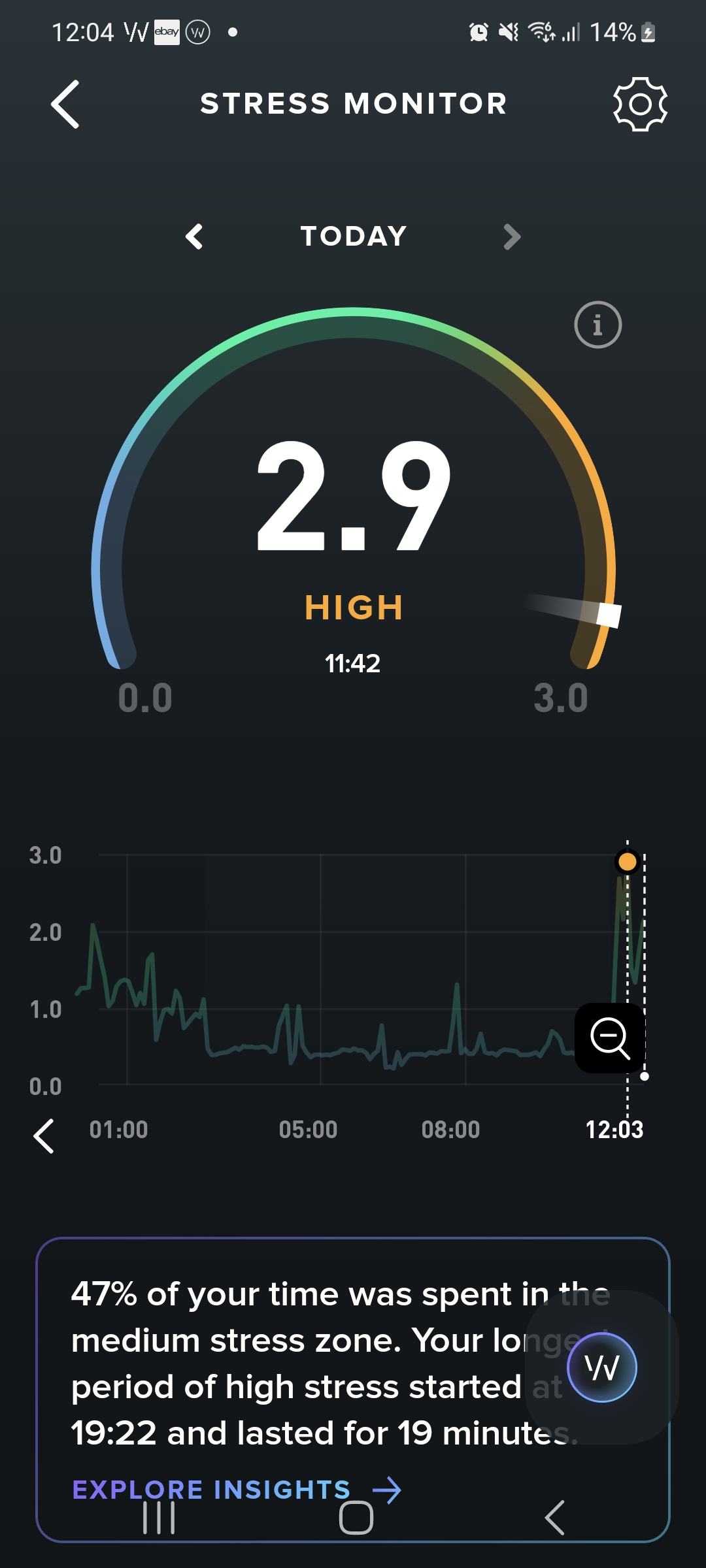Open the floating WHOOP coach button

(601, 1367)
